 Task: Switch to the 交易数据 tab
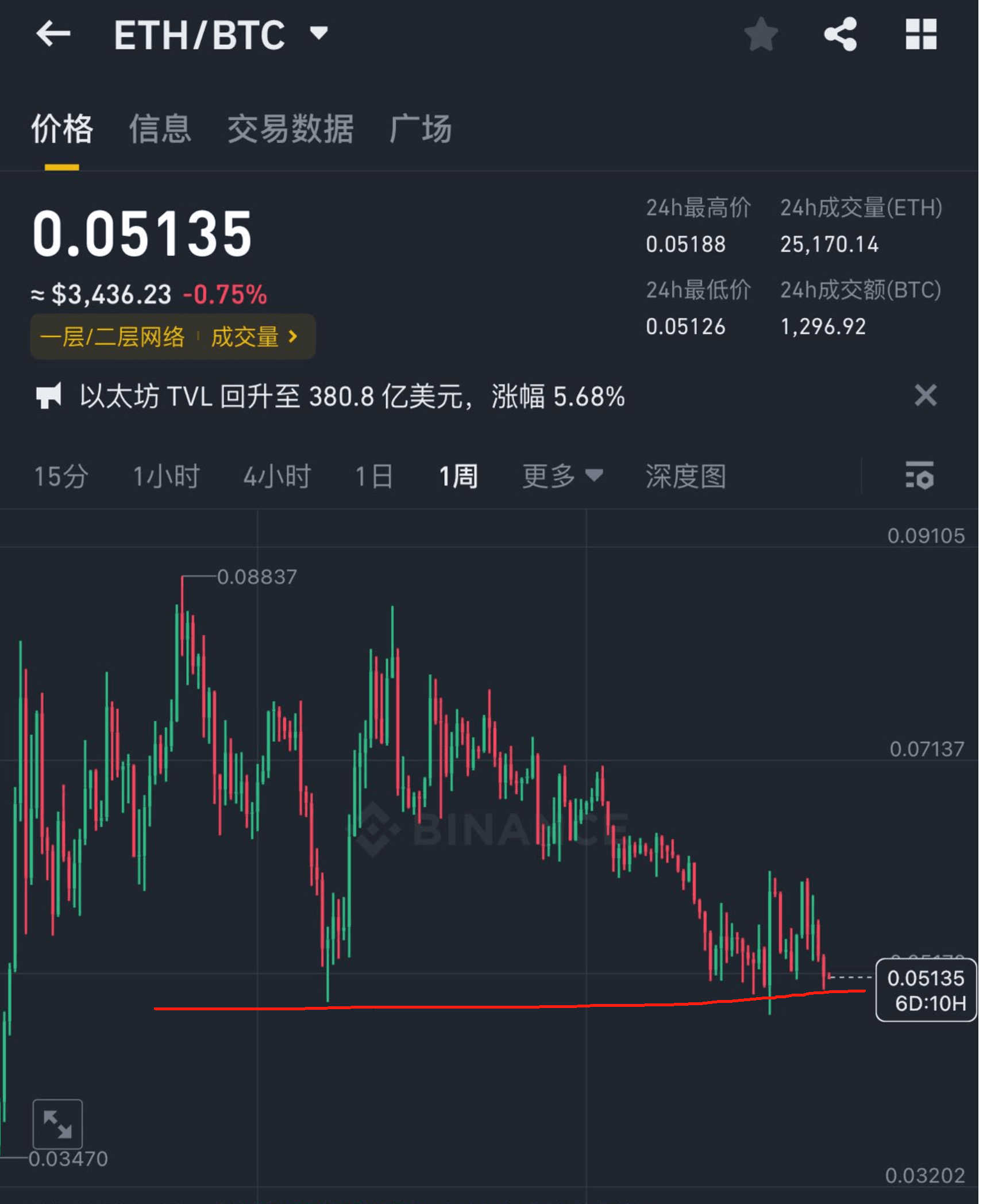point(291,129)
